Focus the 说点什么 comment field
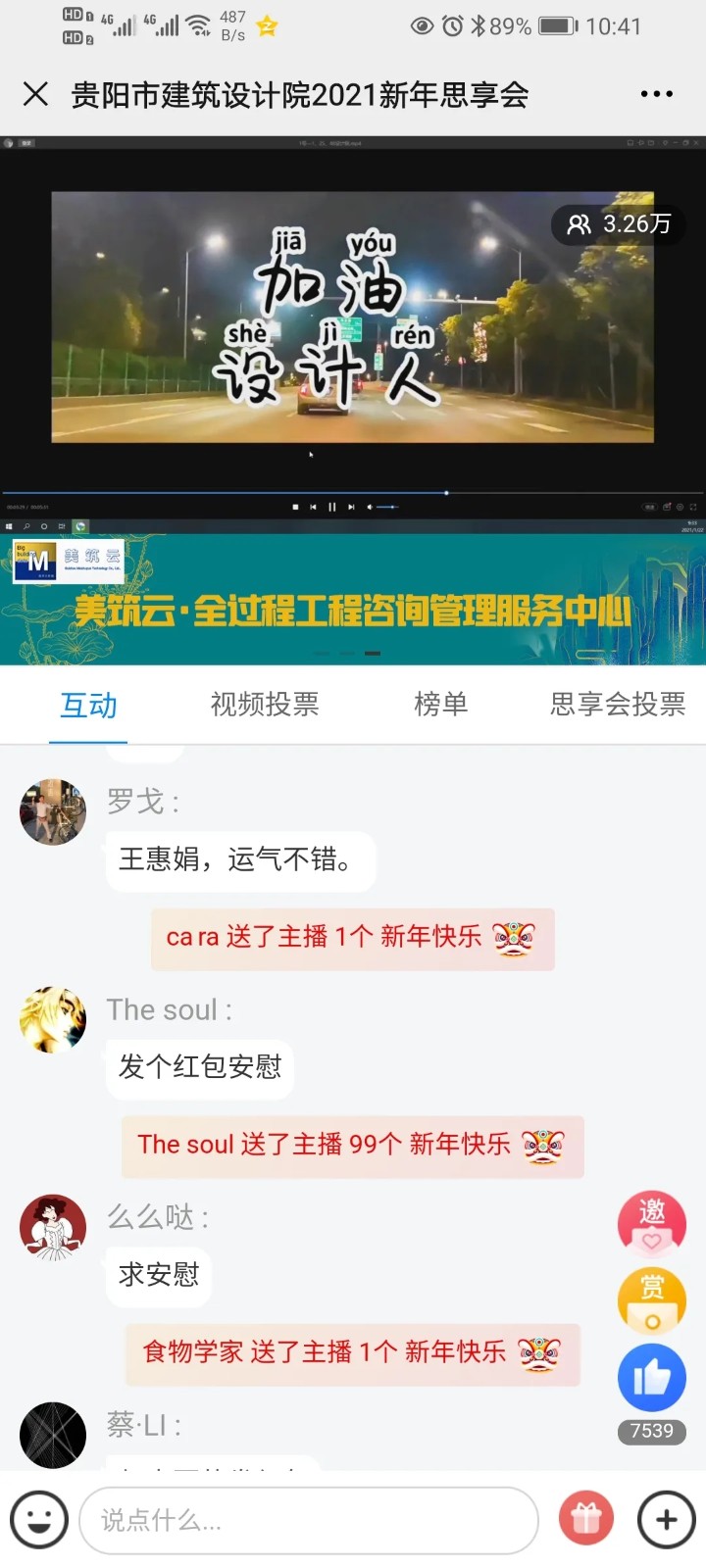The image size is (706, 1568). 308,1520
